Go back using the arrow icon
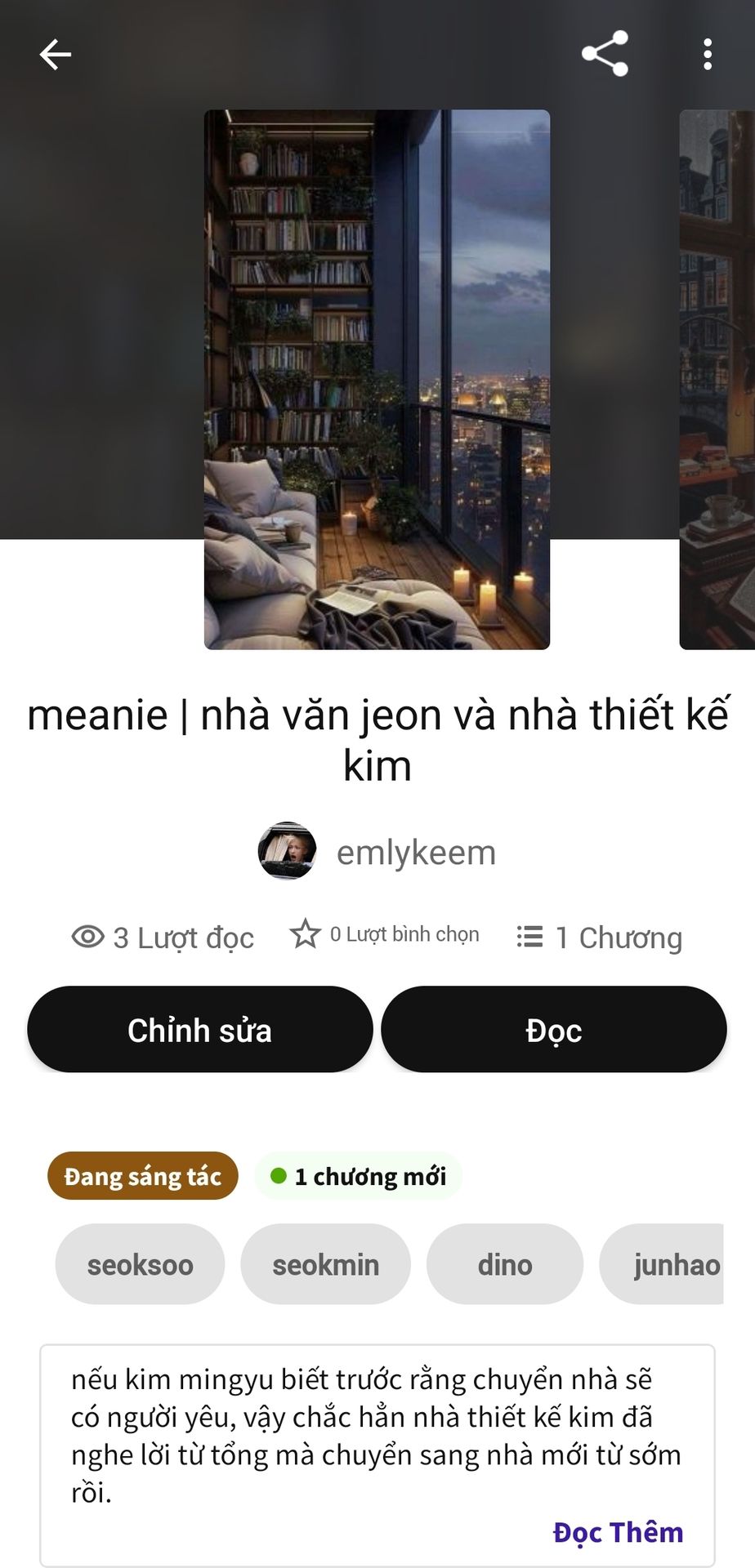755x1568 pixels. point(56,56)
